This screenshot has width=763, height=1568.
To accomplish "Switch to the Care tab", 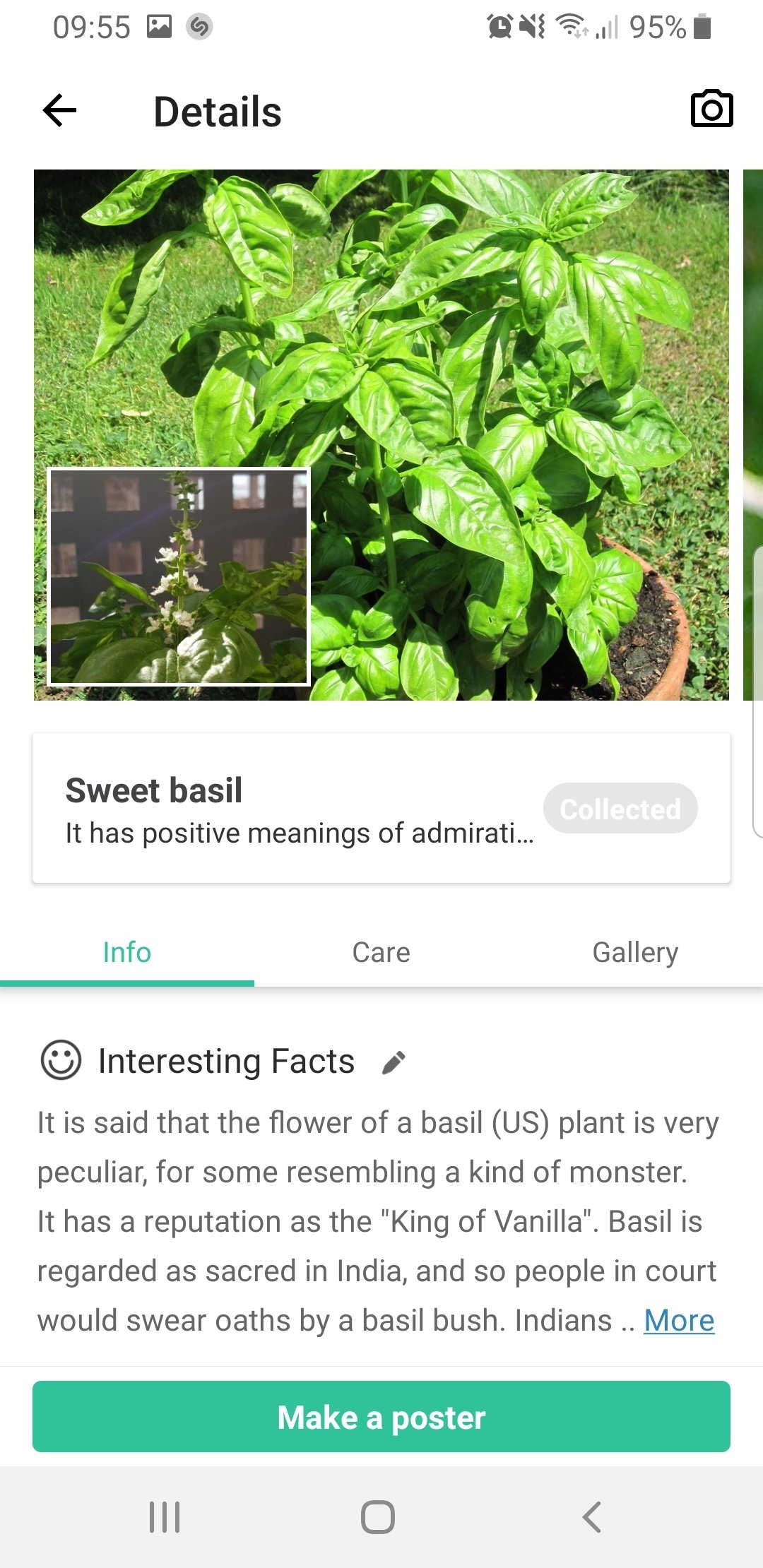I will pyautogui.click(x=381, y=952).
